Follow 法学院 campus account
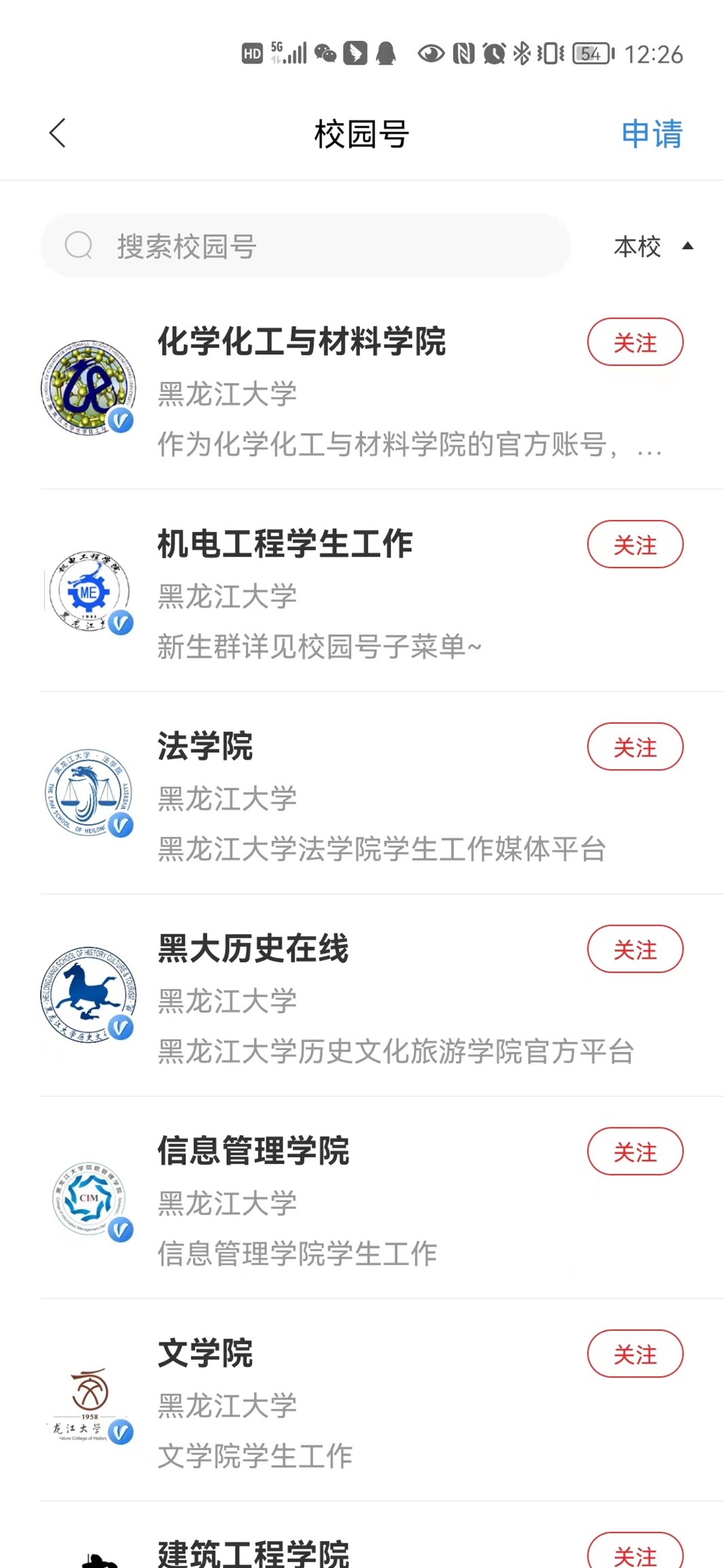Viewport: 724px width, 1568px height. pos(634,747)
